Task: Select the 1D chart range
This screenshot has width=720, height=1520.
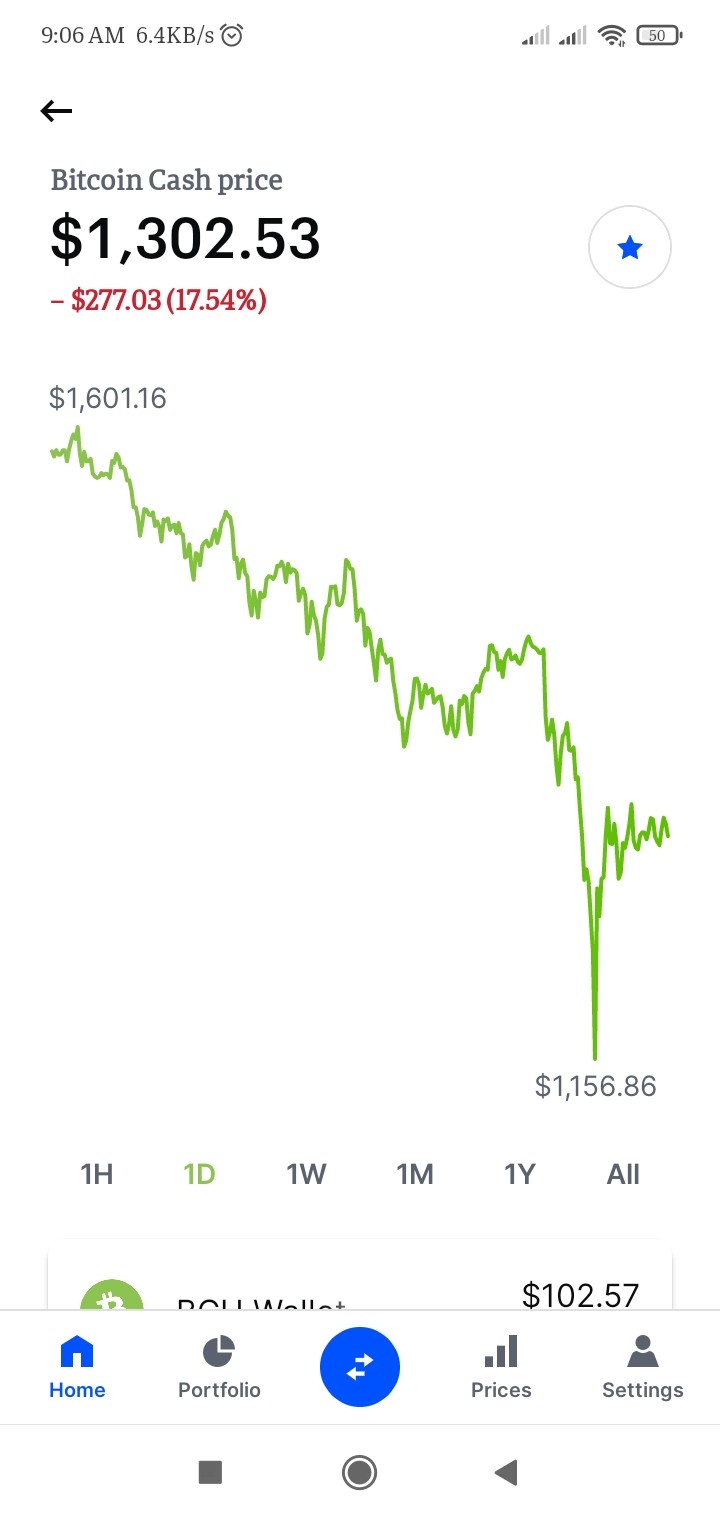Action: click(200, 1174)
